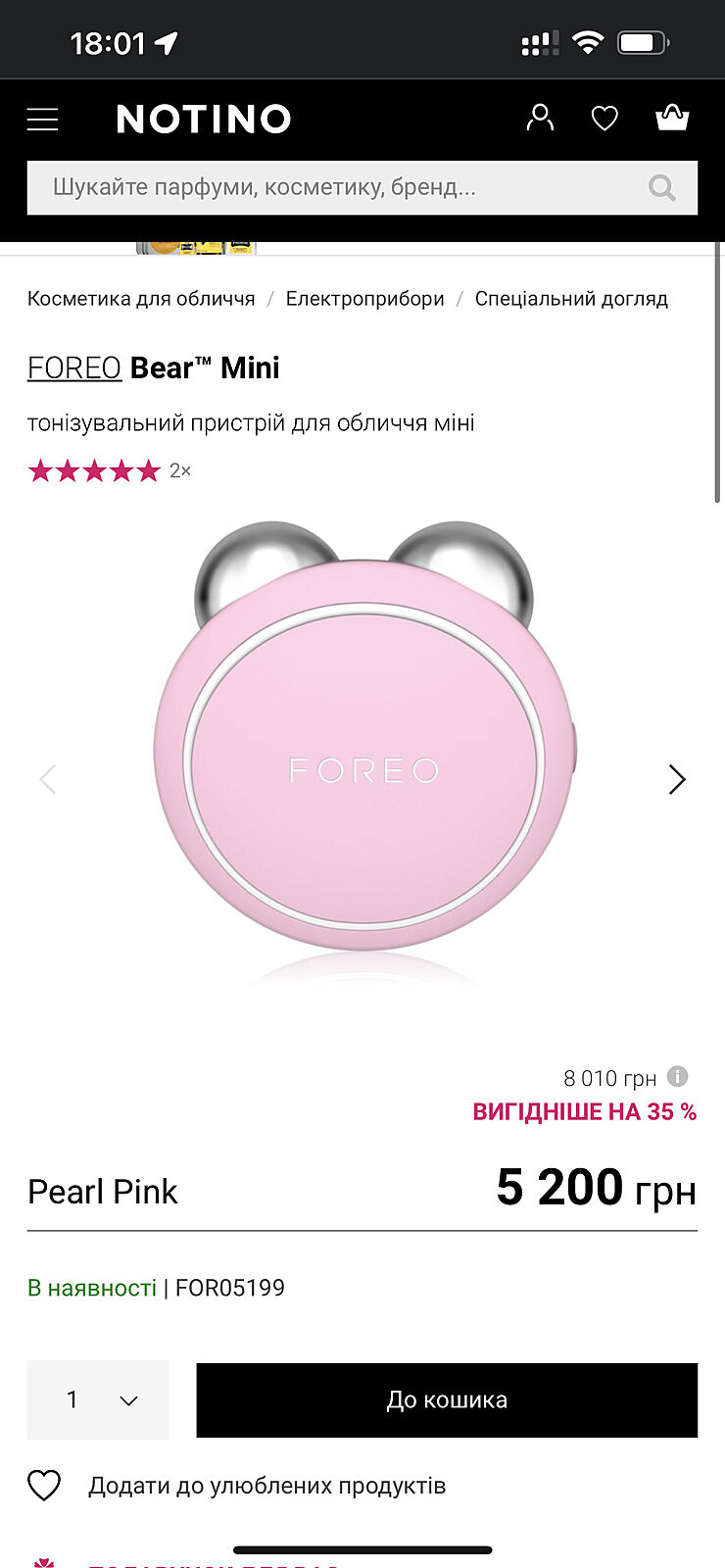Screen dimensions: 725x1568
Task: Go to Косметика для обличчя breadcrumb
Action: [141, 299]
